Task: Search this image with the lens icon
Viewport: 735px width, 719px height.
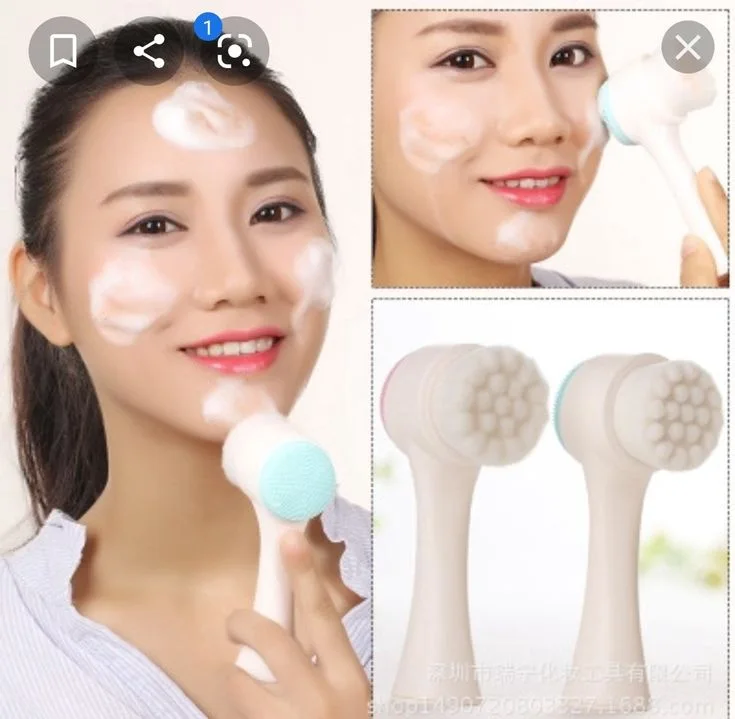Action: pos(234,50)
